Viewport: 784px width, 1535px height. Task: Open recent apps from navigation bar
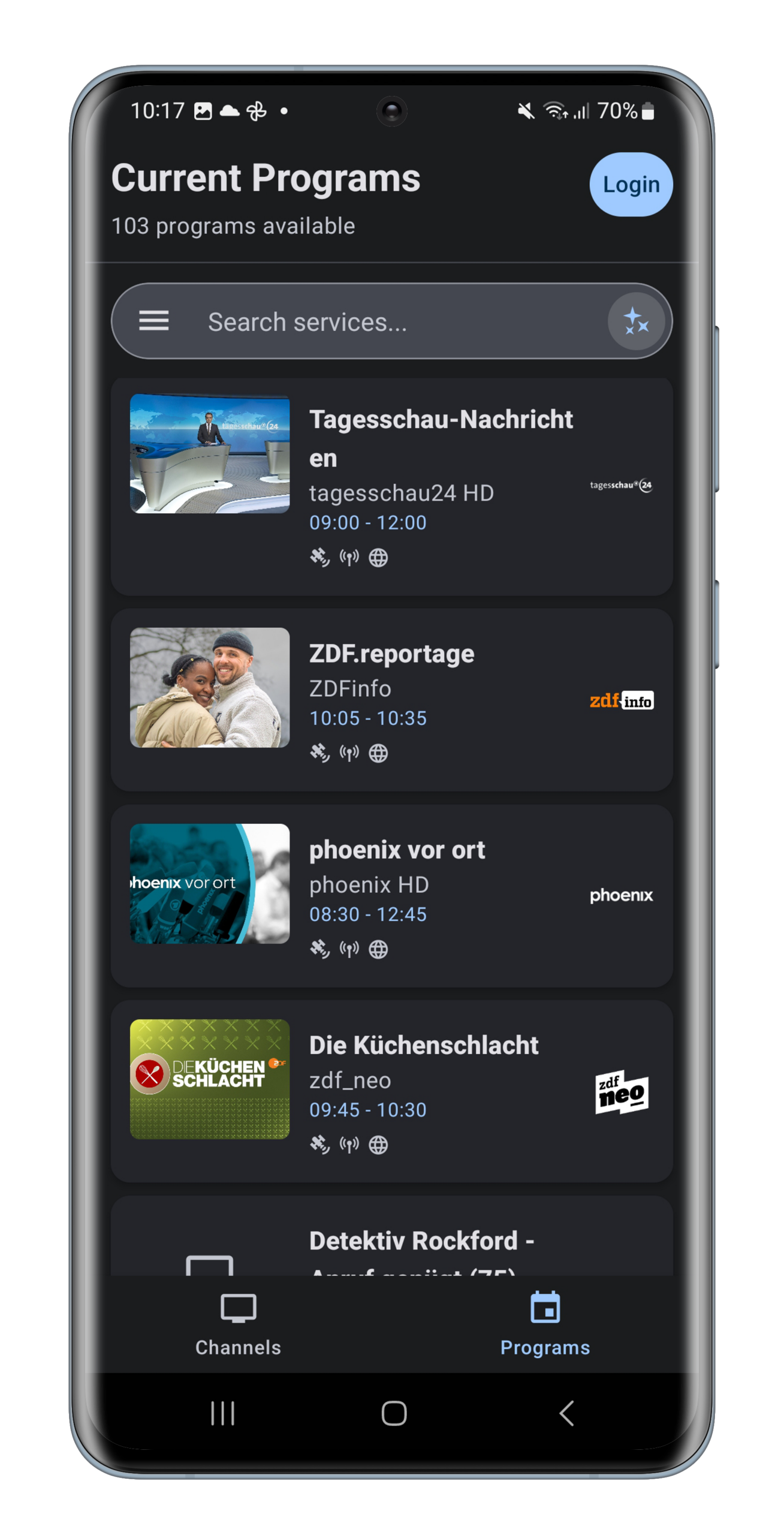(x=222, y=1413)
